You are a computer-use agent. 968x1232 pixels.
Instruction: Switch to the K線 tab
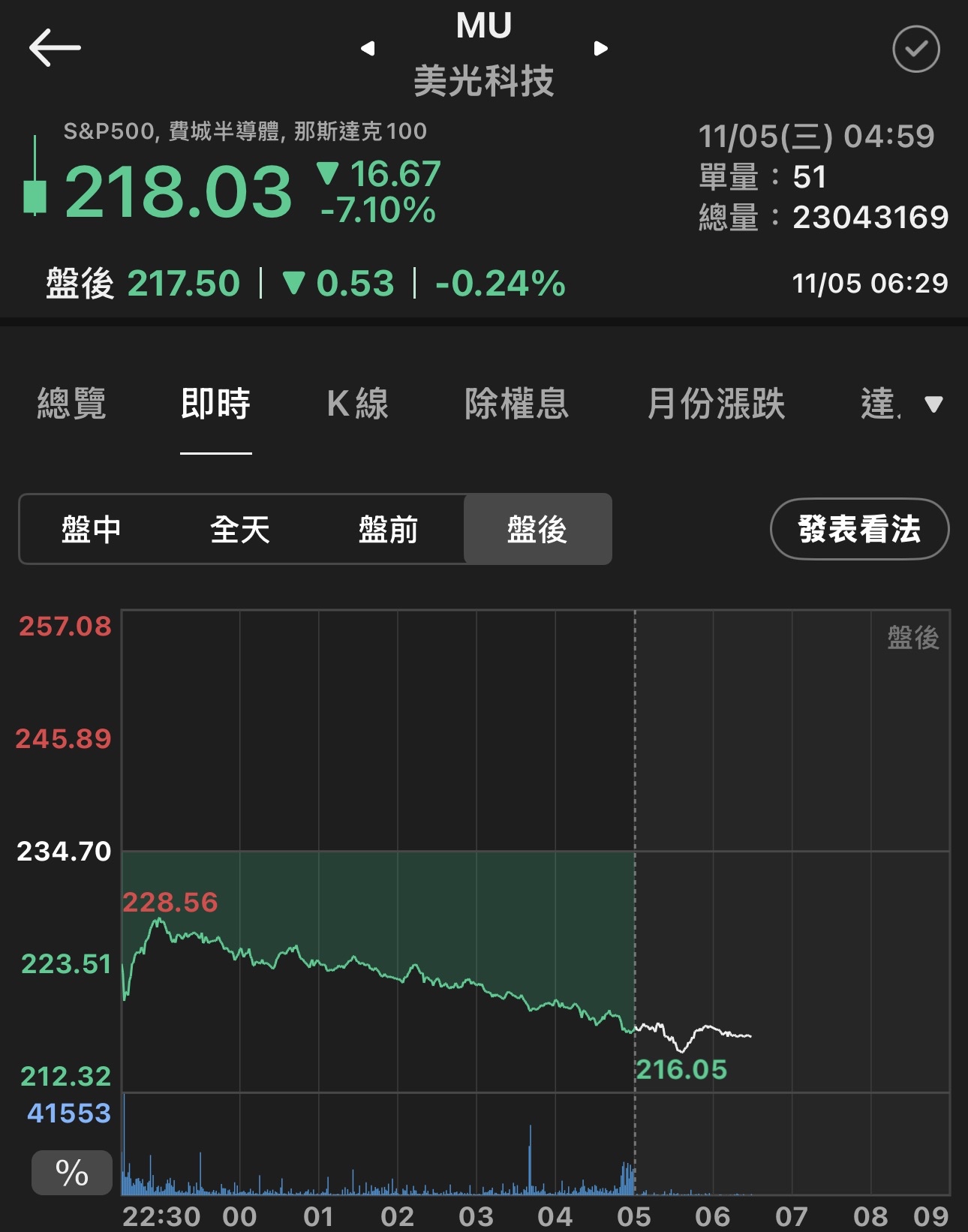coord(358,404)
